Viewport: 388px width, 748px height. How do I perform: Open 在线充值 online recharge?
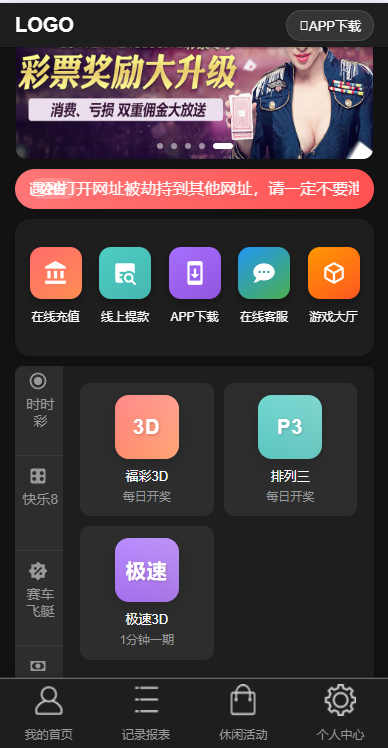point(55,285)
